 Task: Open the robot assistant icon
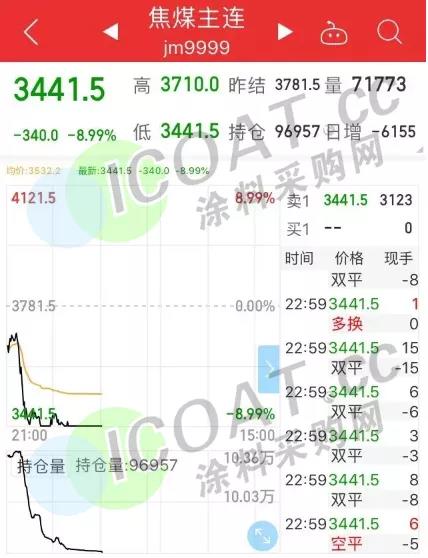(x=334, y=33)
